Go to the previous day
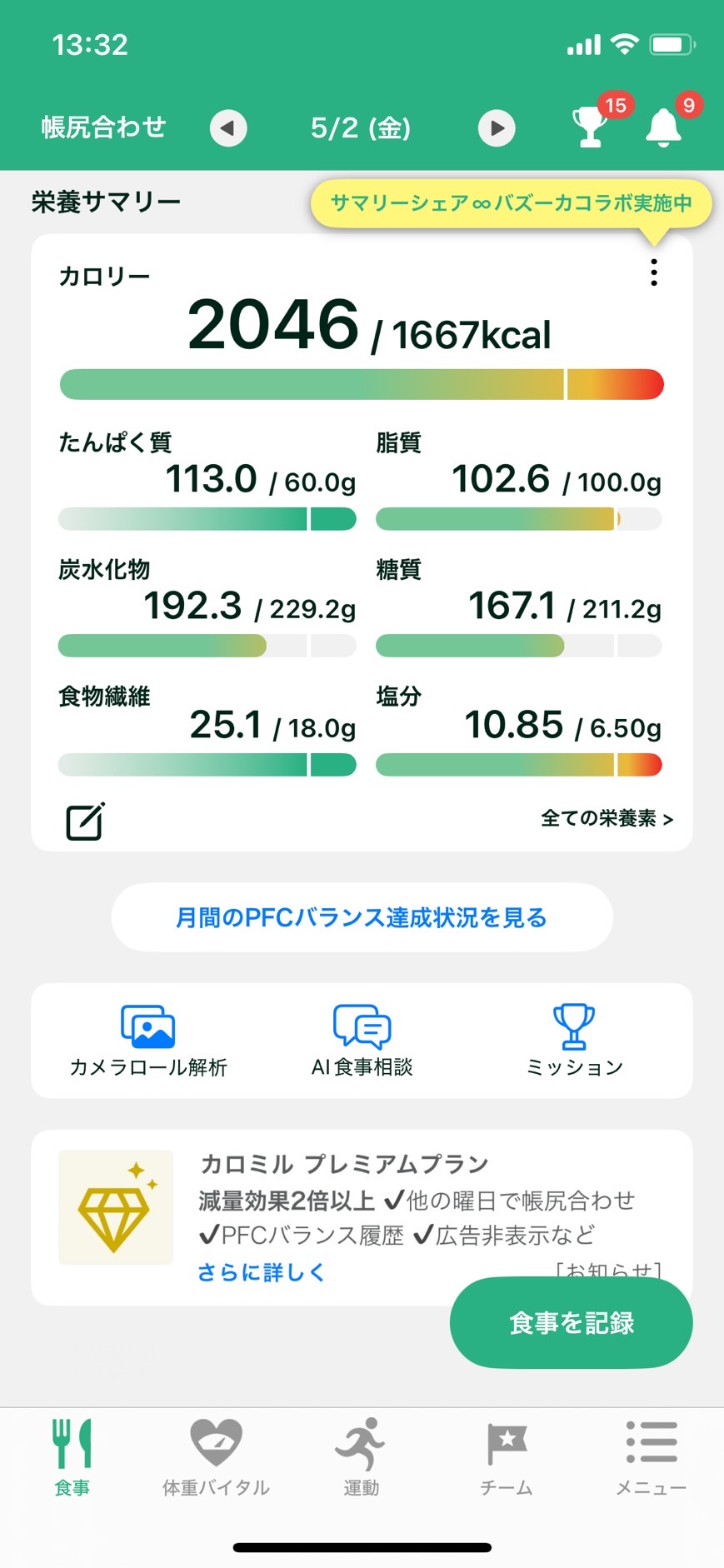This screenshot has height=1568, width=724. point(227,128)
